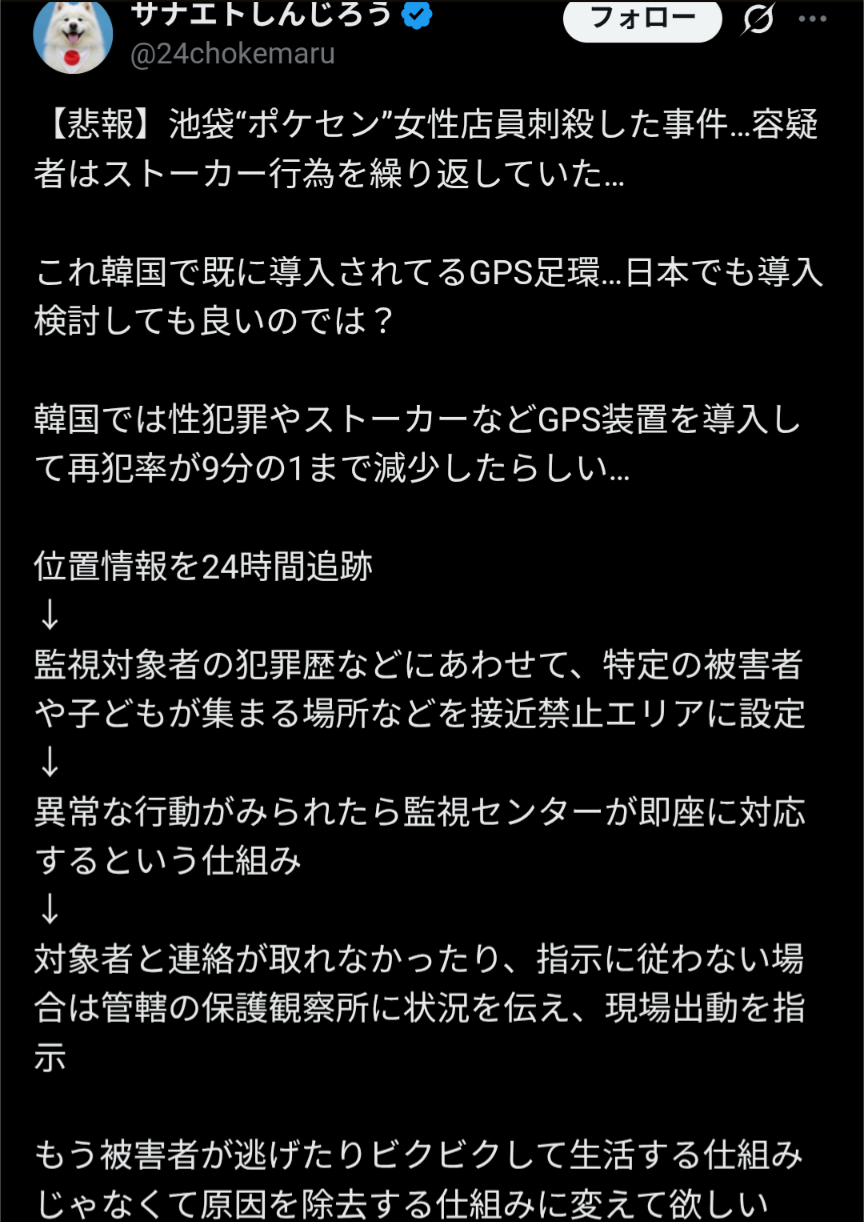View the @24chokemaru profile from its handle
This screenshot has height=1222, width=864.
click(x=233, y=53)
